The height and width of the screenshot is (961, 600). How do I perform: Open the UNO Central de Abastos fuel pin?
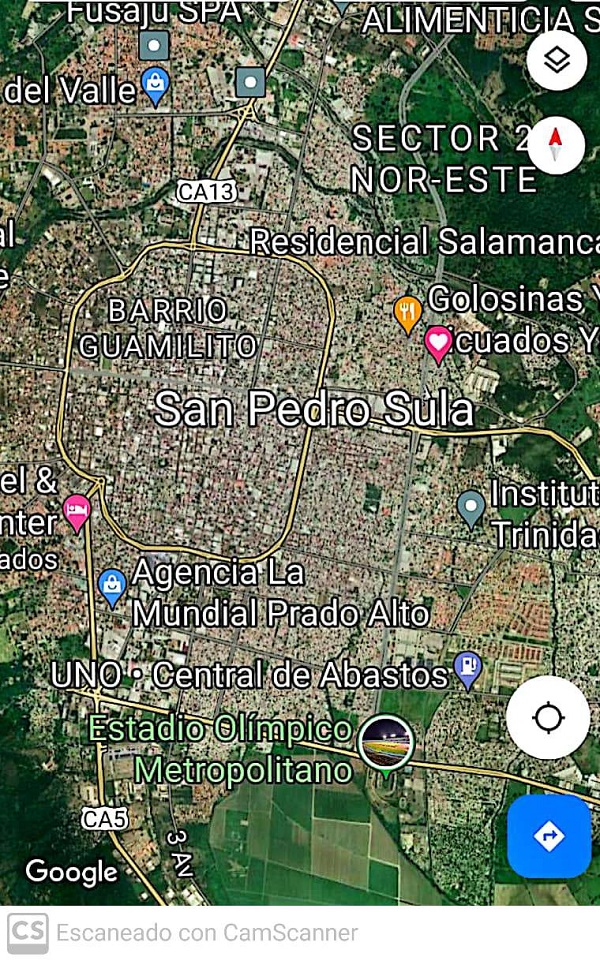point(467,669)
